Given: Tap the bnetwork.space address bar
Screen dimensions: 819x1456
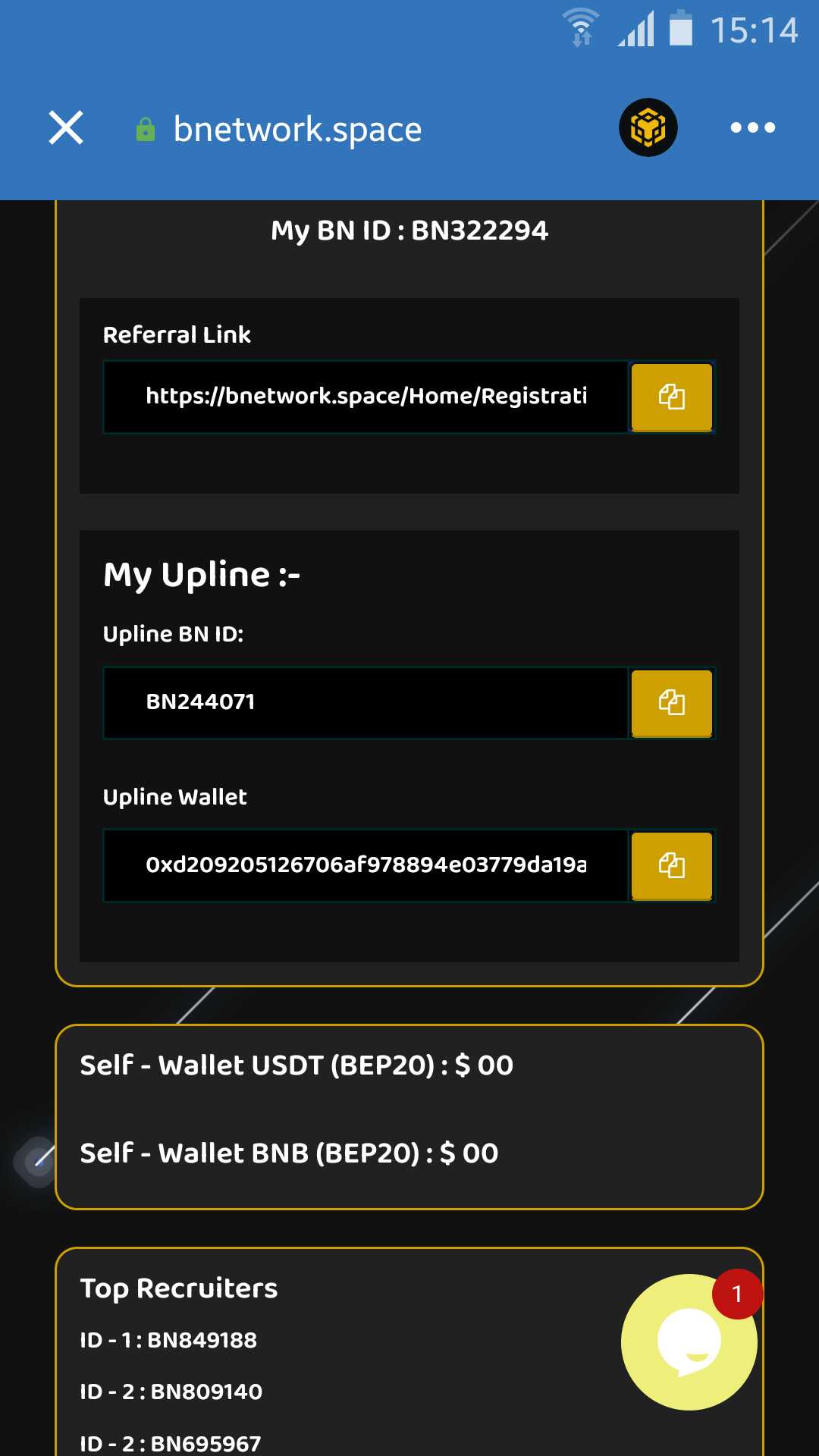Looking at the screenshot, I should (x=297, y=129).
